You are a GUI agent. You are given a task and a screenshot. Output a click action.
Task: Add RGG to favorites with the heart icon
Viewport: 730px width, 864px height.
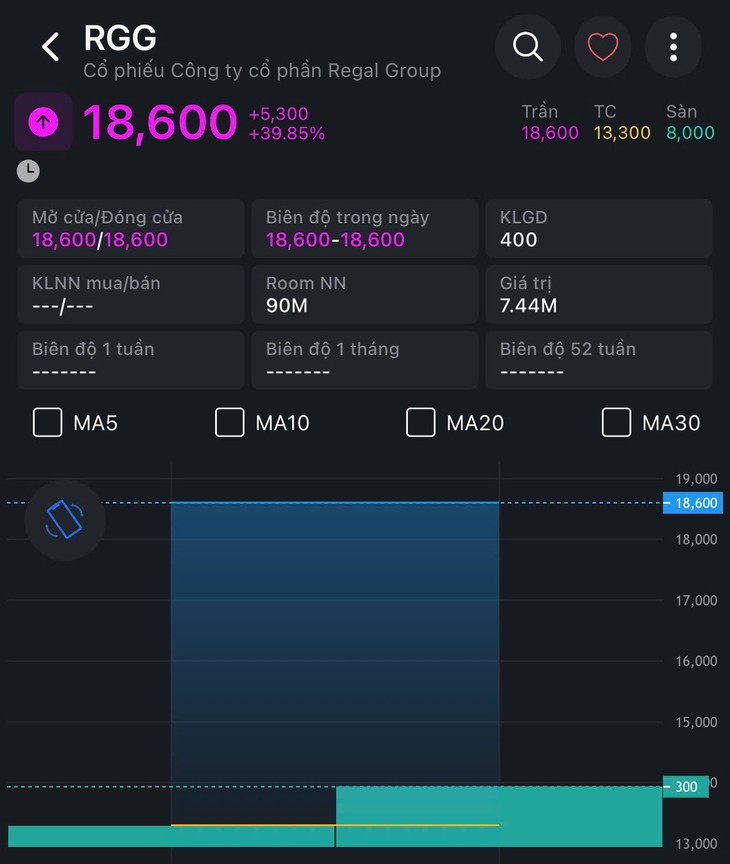point(602,47)
